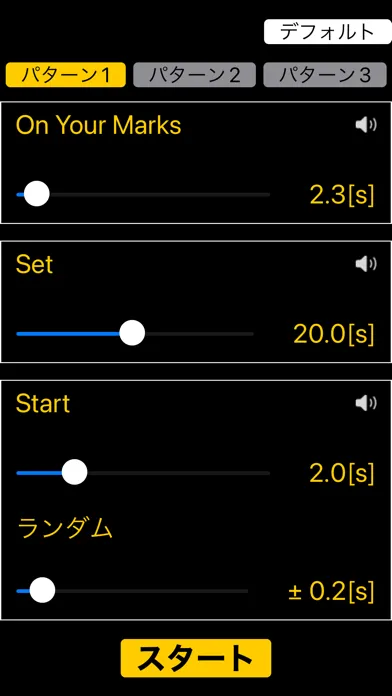Switch to パターン2
The width and height of the screenshot is (392, 696).
tap(194, 75)
